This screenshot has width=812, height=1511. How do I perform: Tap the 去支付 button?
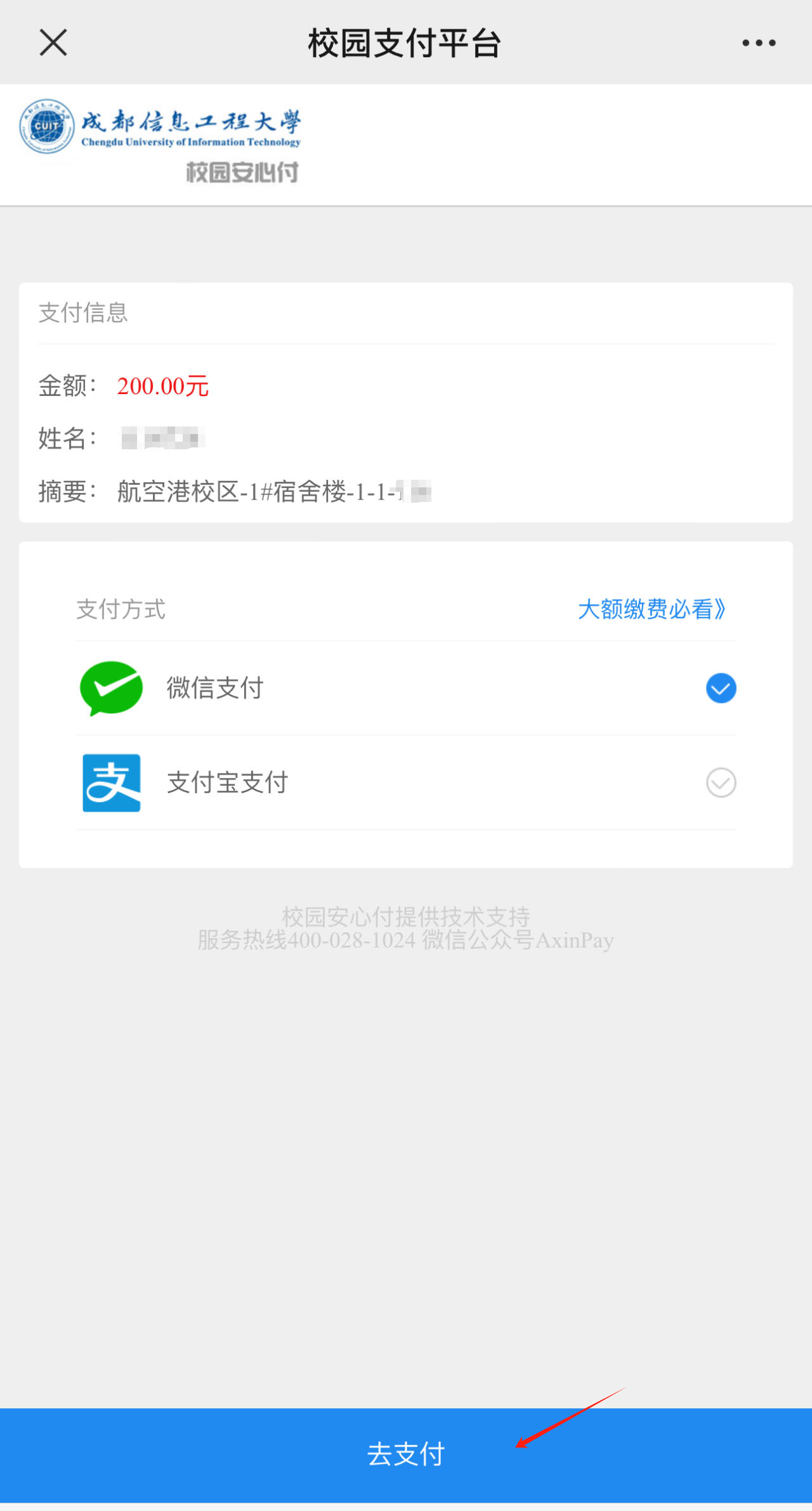pos(406,1455)
